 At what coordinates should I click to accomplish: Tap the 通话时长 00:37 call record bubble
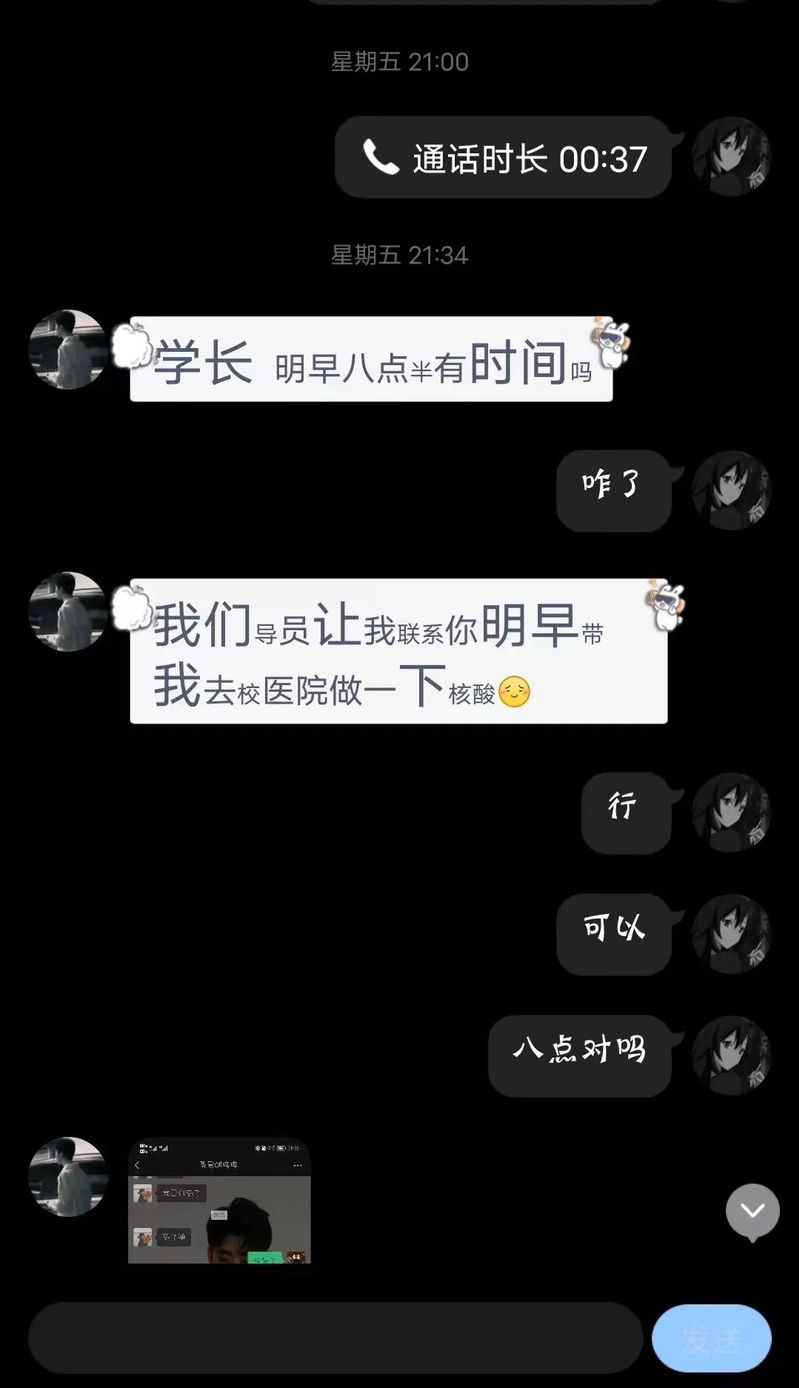[x=503, y=158]
